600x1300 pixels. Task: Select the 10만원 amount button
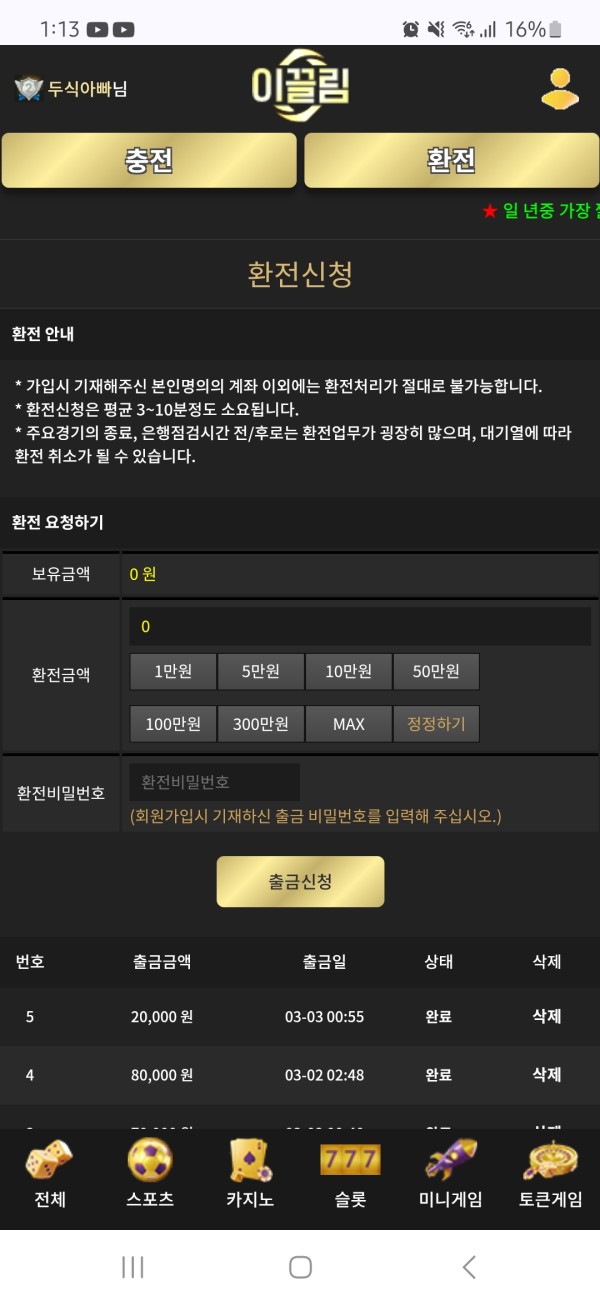point(348,672)
